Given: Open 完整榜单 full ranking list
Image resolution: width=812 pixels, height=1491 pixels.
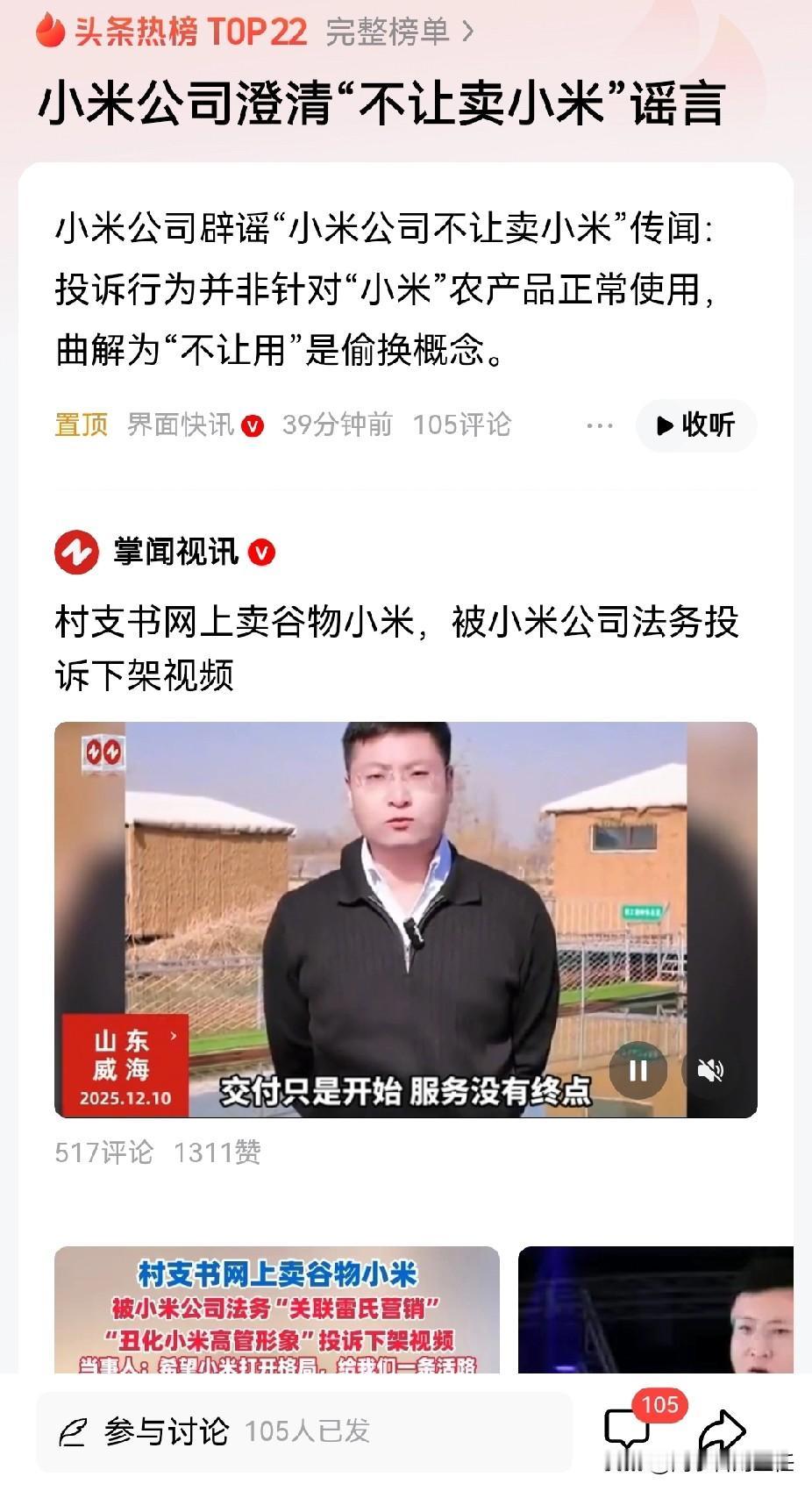Looking at the screenshot, I should point(388,32).
